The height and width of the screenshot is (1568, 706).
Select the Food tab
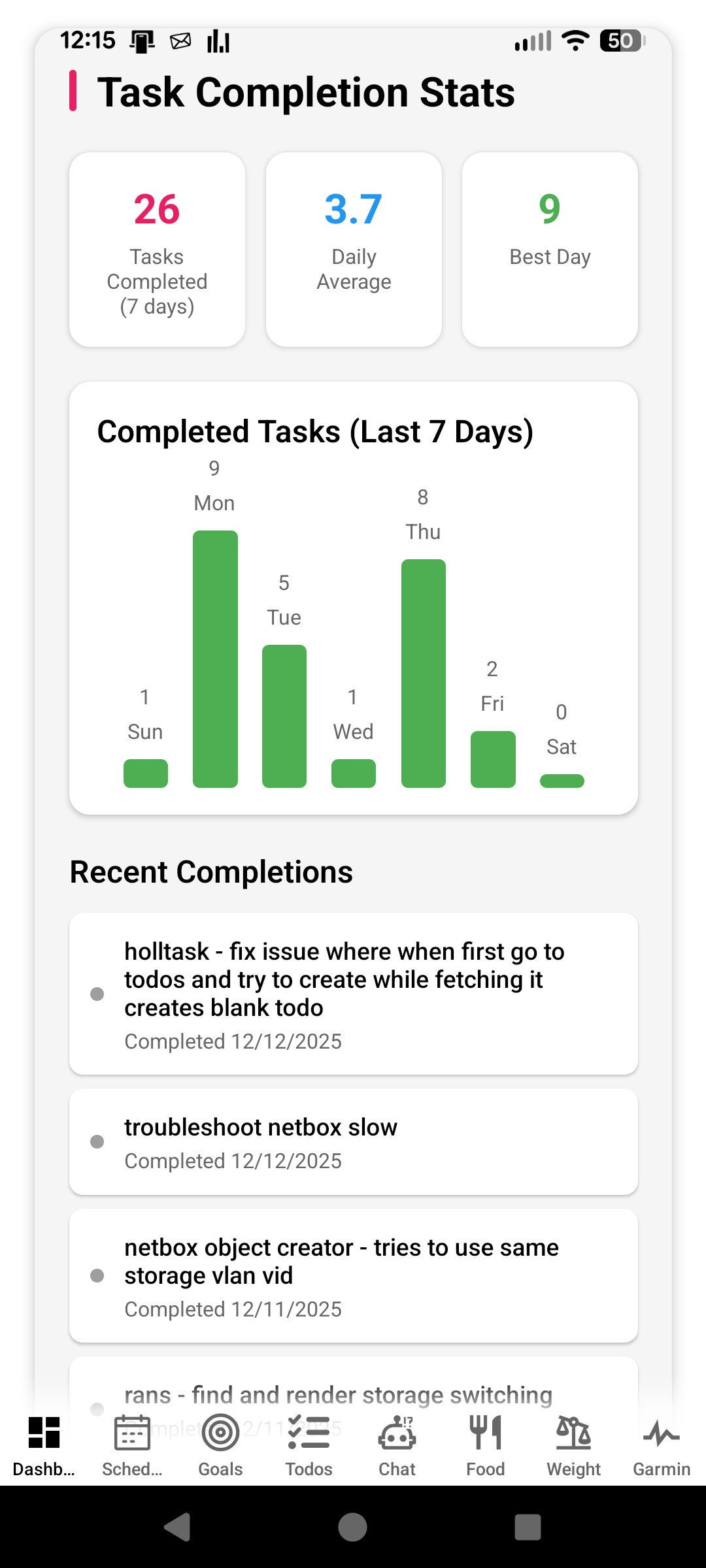tap(485, 1445)
